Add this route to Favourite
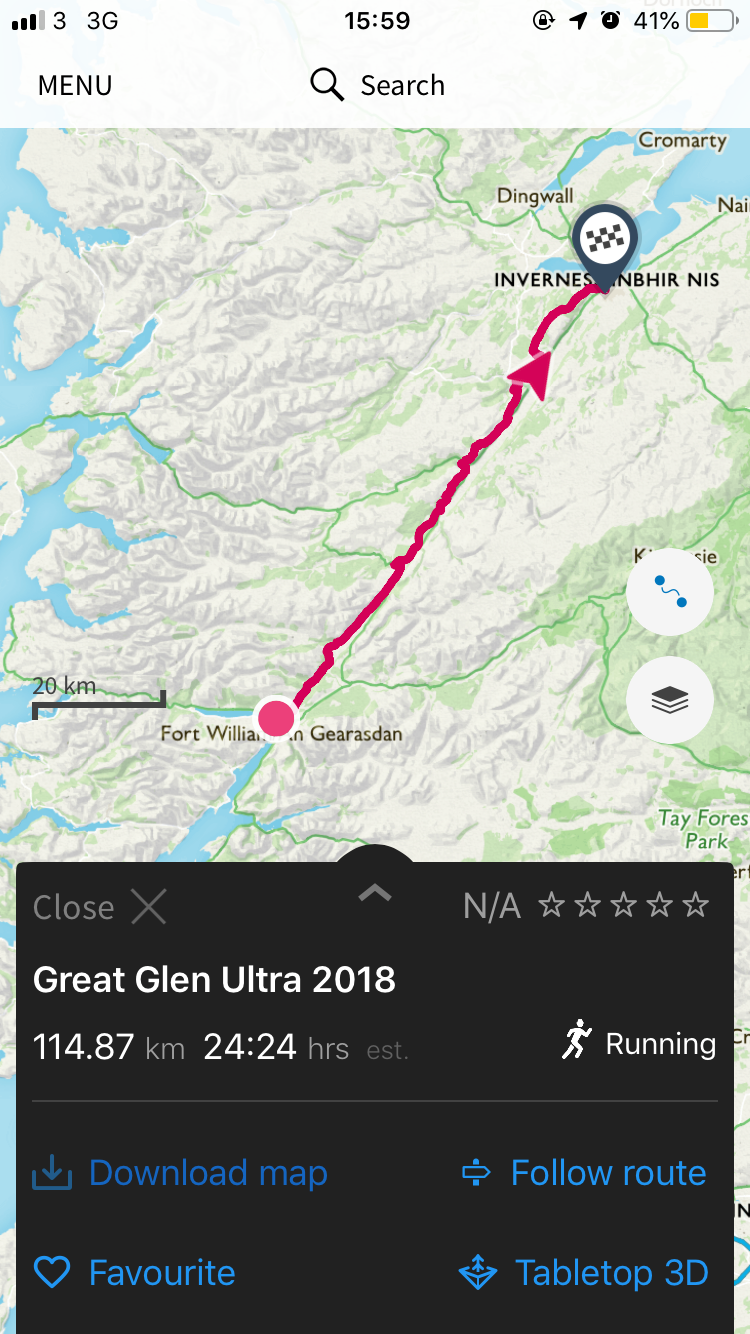The height and width of the screenshot is (1334, 750). (135, 1273)
